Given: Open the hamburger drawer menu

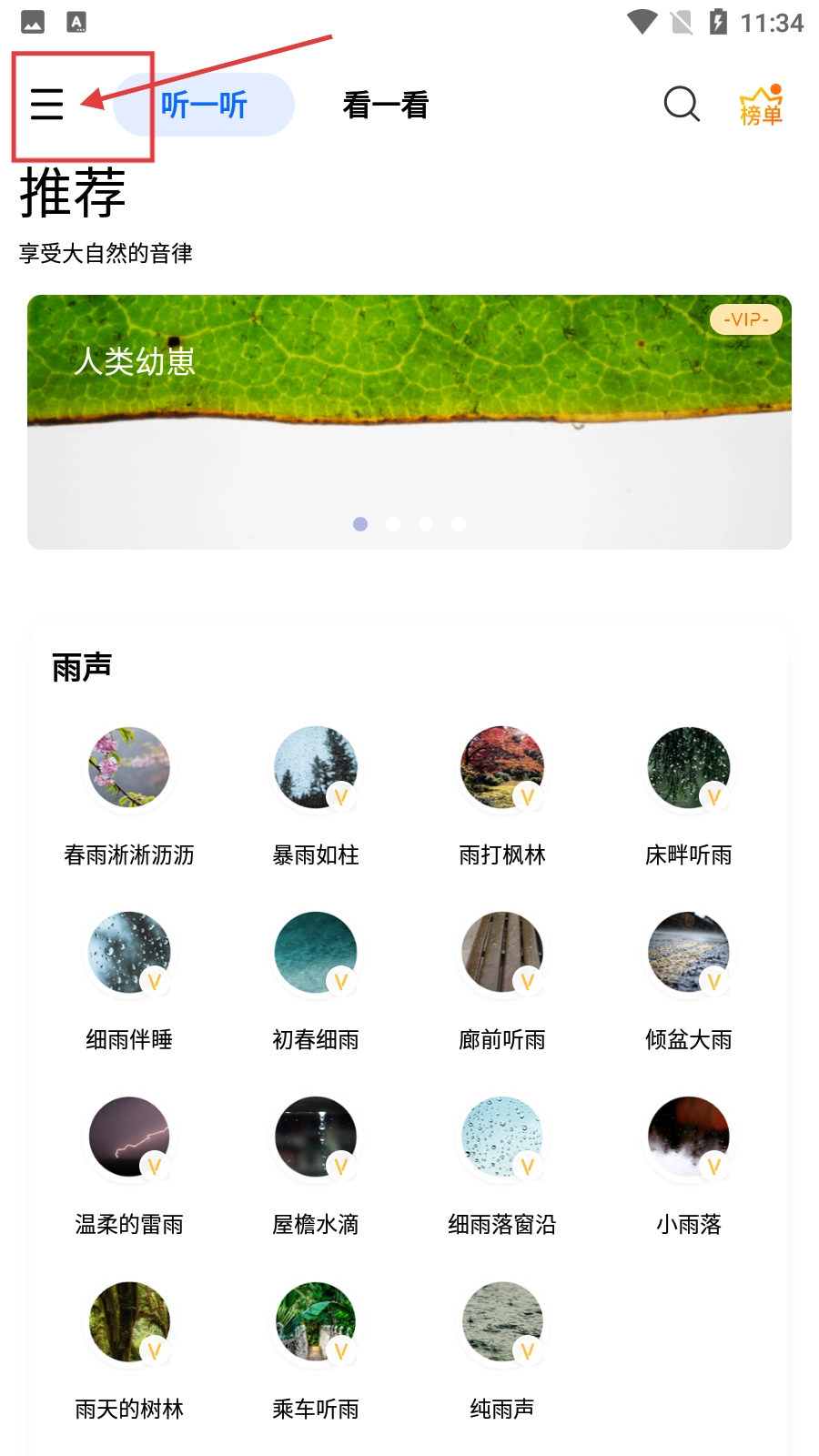Looking at the screenshot, I should (x=47, y=105).
